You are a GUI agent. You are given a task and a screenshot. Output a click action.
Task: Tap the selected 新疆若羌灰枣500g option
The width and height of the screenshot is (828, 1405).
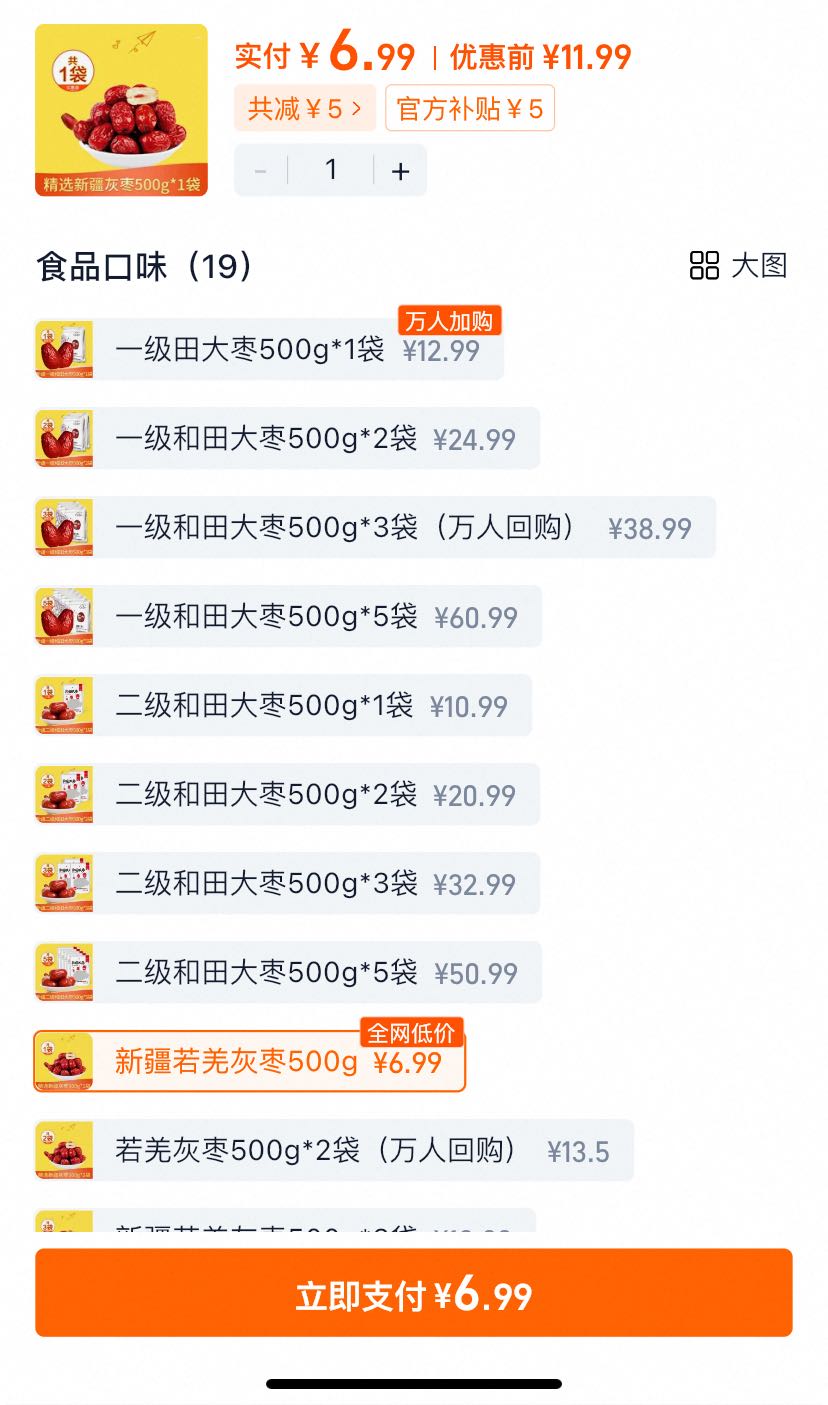(250, 1062)
